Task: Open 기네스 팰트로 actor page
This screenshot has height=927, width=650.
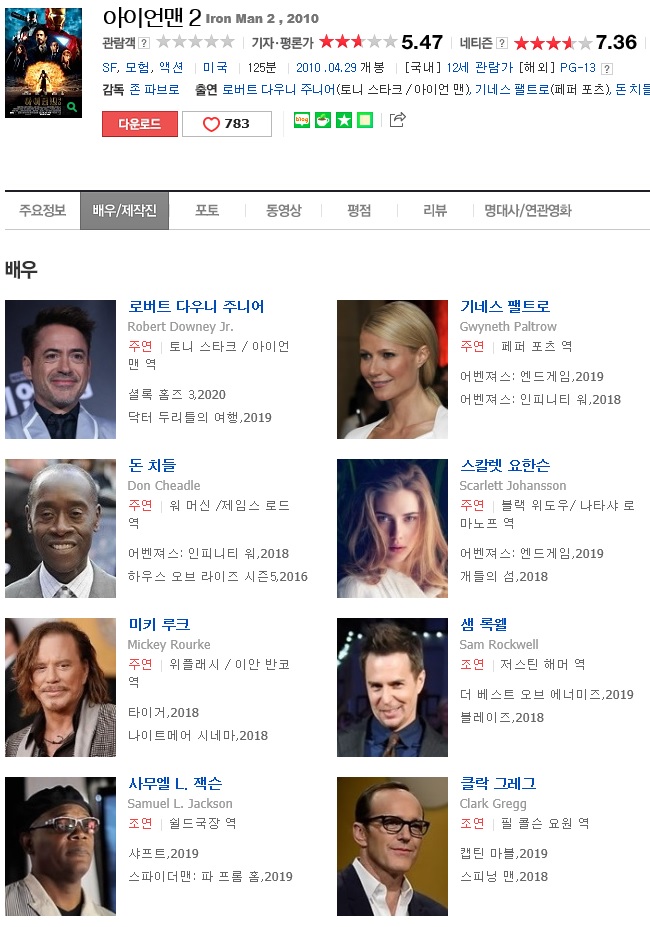Action: [x=504, y=306]
